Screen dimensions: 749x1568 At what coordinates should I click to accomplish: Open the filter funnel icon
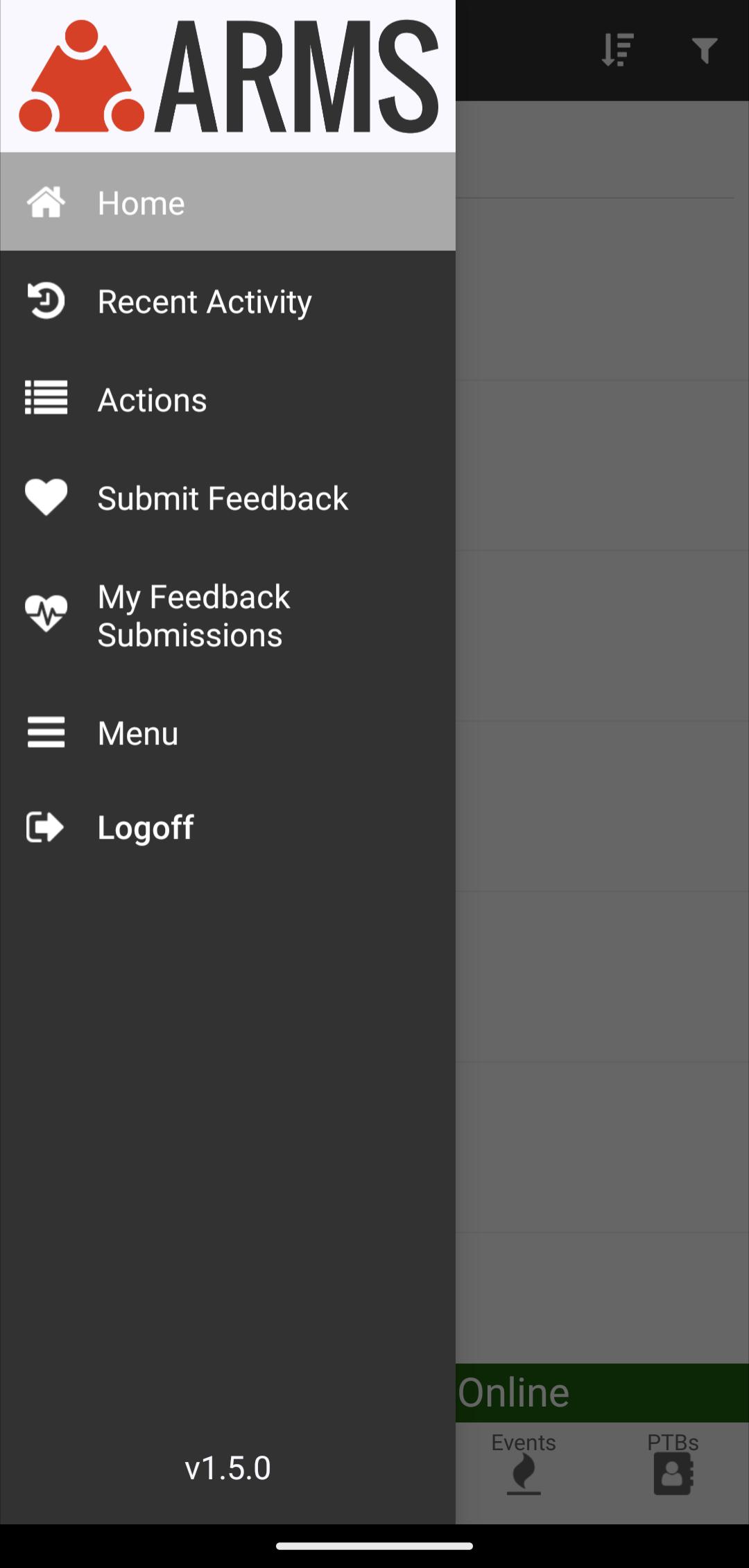[x=705, y=51]
